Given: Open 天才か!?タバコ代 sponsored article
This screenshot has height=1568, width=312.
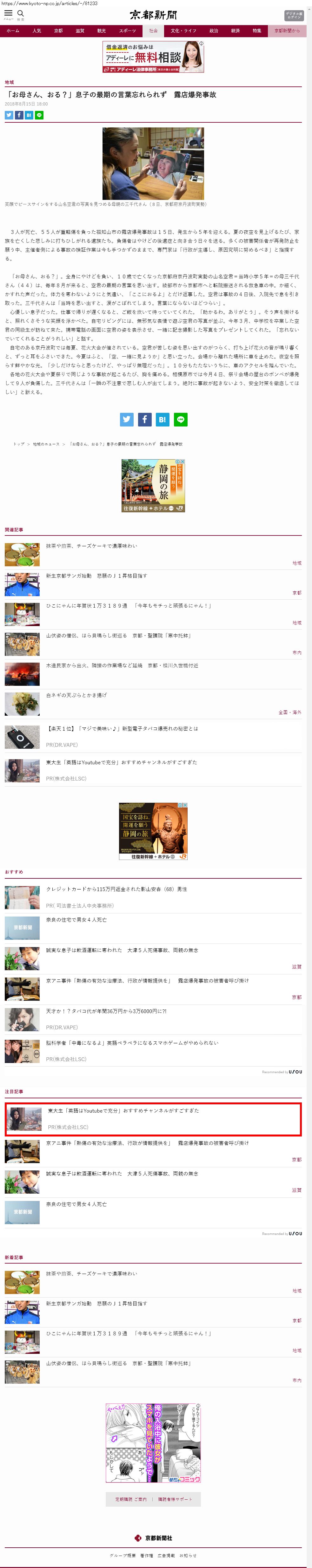Looking at the screenshot, I should pyautogui.click(x=106, y=1011).
